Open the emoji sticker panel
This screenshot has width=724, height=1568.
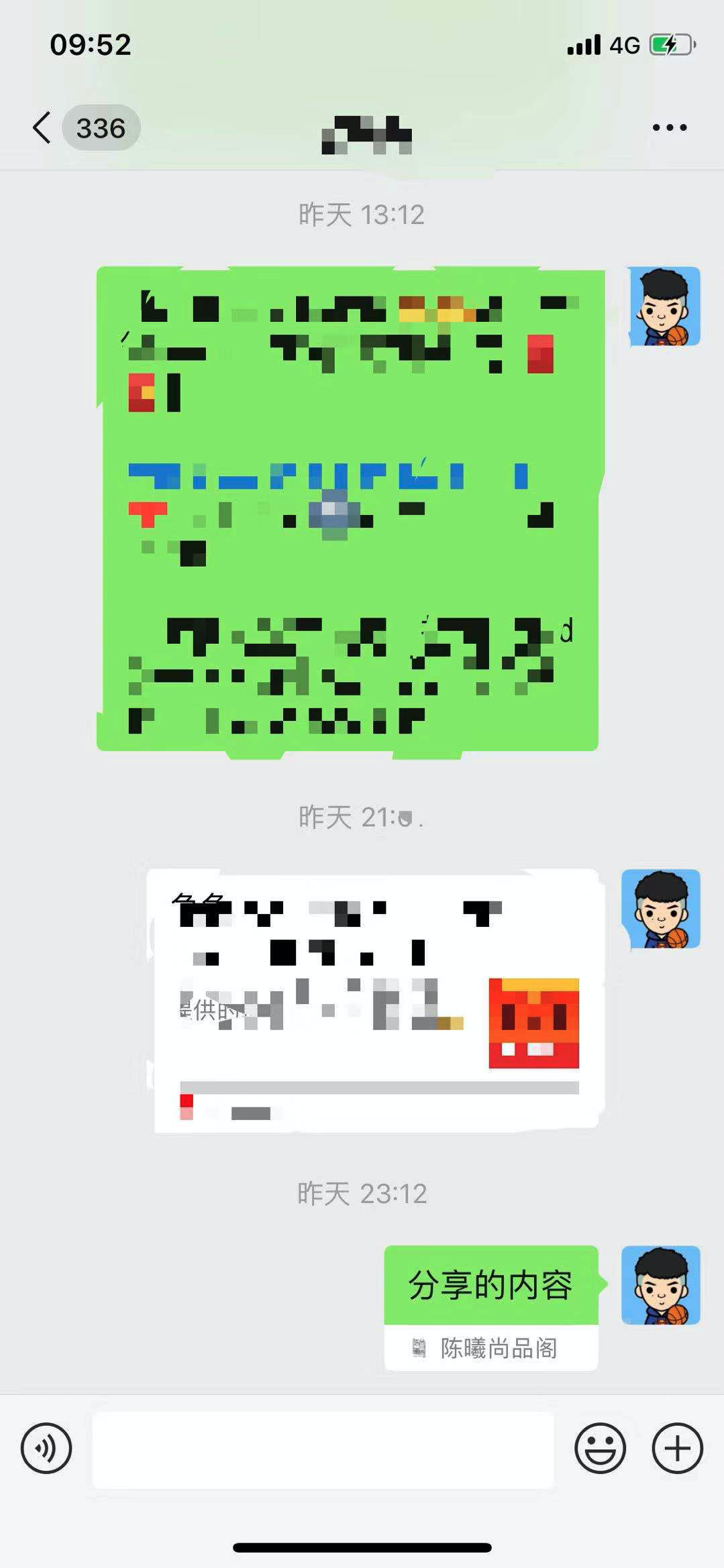599,1448
